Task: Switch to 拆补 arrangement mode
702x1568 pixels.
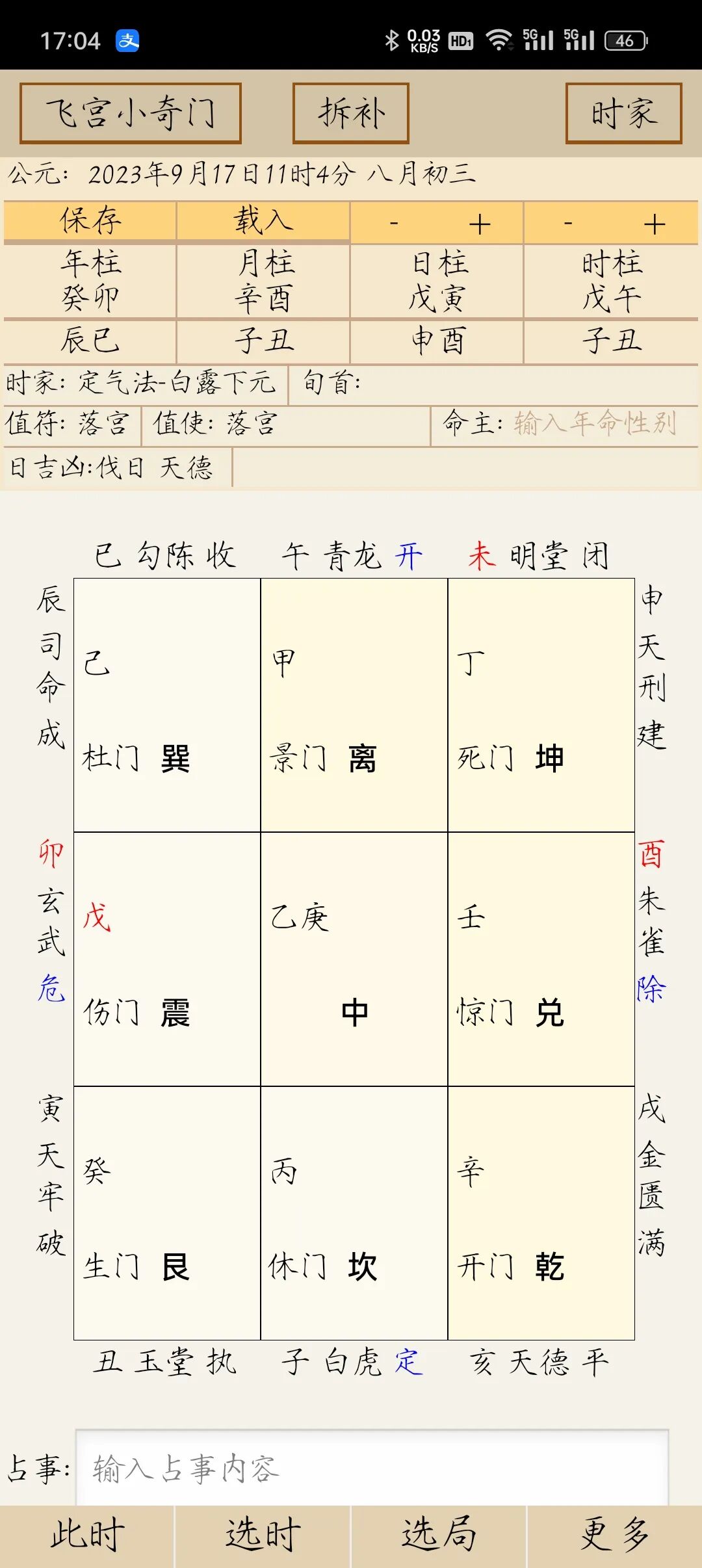Action: pos(349,113)
